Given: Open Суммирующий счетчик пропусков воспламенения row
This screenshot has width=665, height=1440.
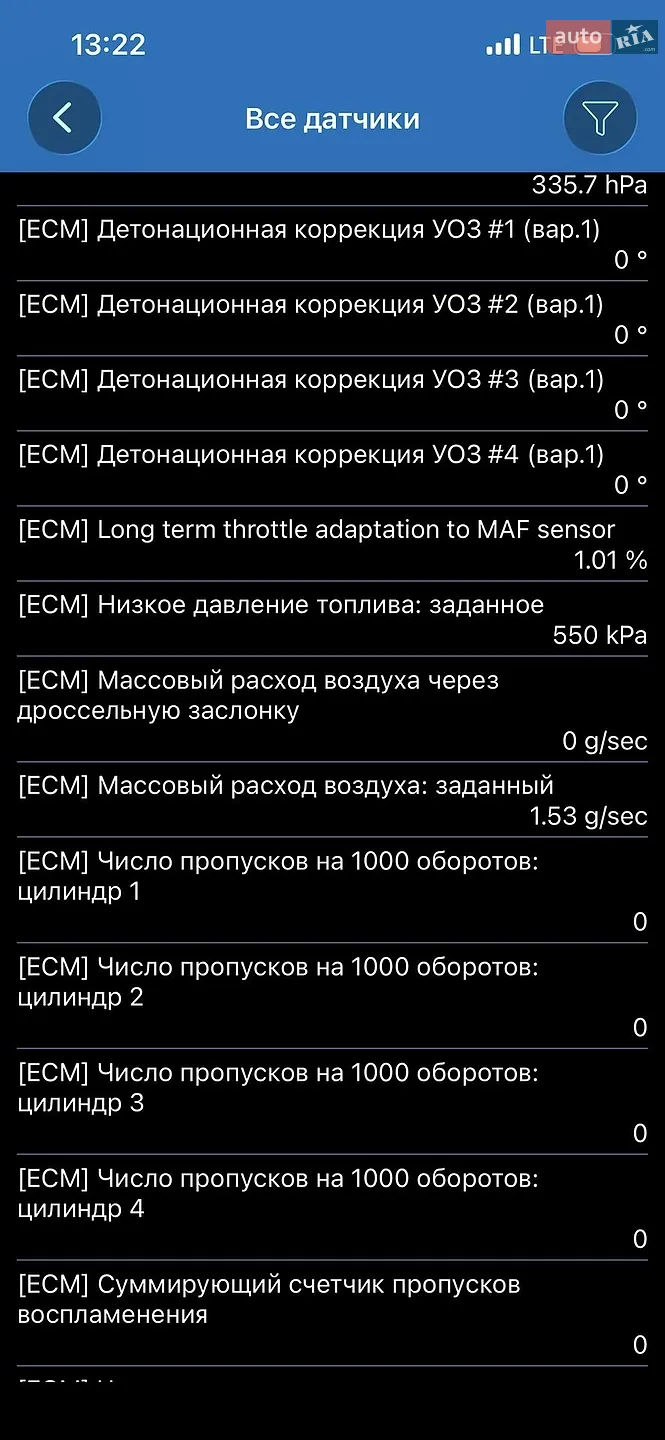Looking at the screenshot, I should click(x=332, y=1313).
